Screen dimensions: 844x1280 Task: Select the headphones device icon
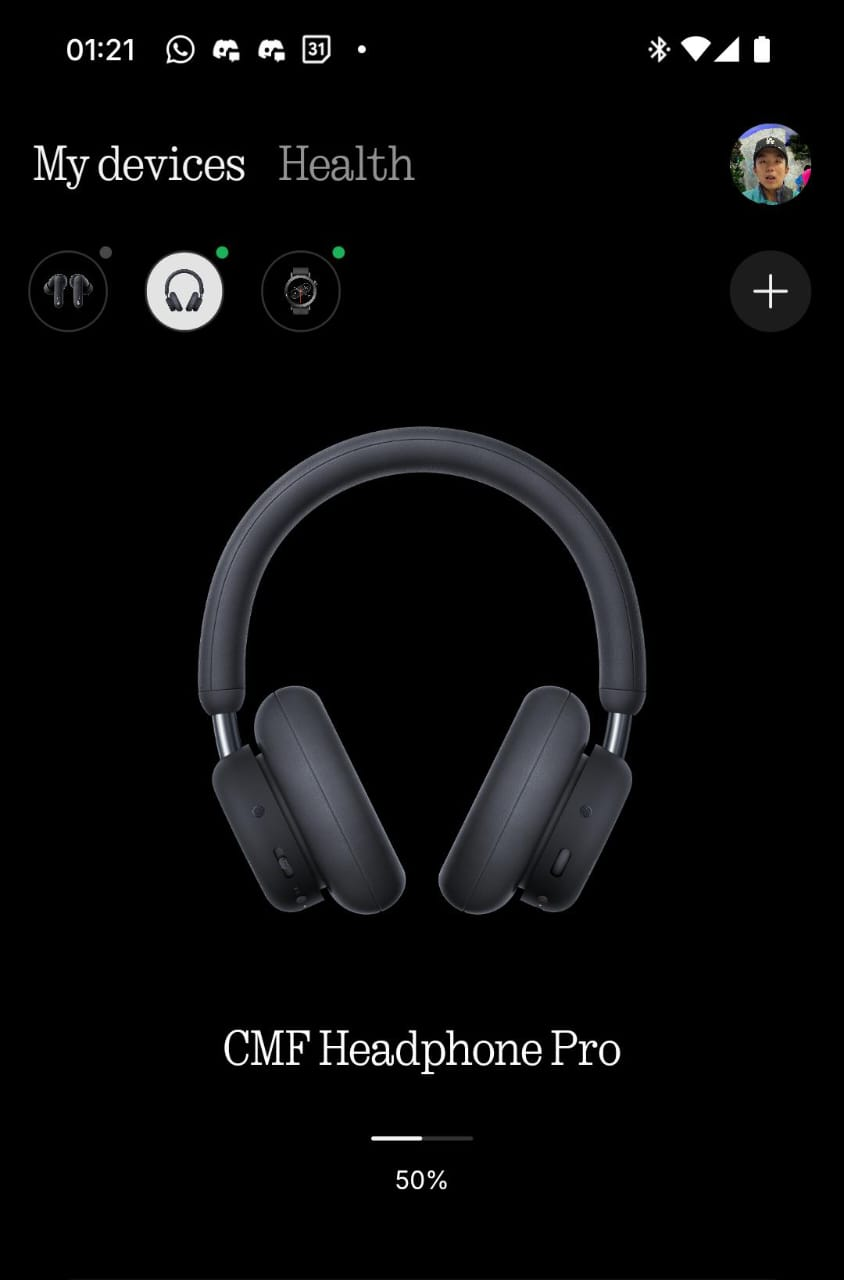point(184,292)
